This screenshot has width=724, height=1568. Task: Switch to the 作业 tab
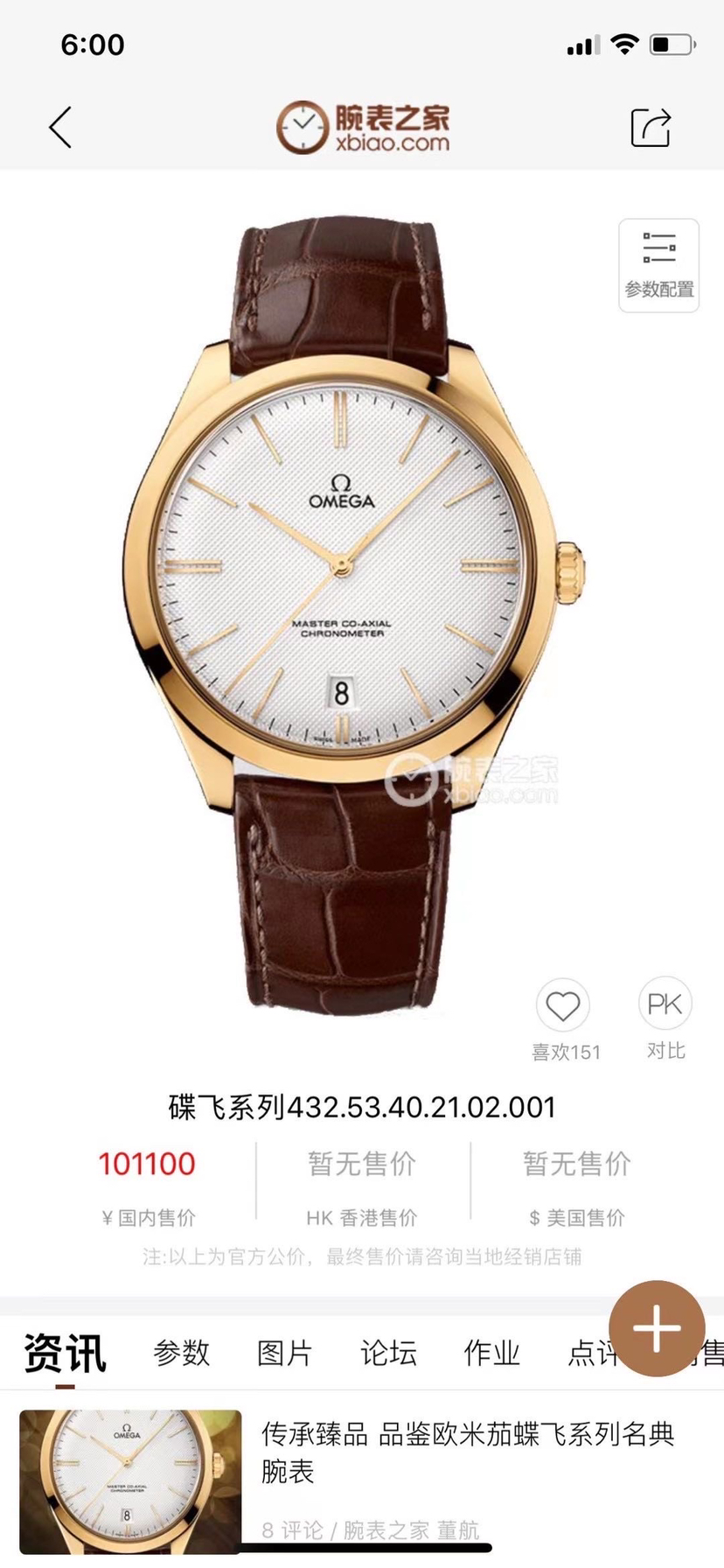click(x=491, y=1354)
